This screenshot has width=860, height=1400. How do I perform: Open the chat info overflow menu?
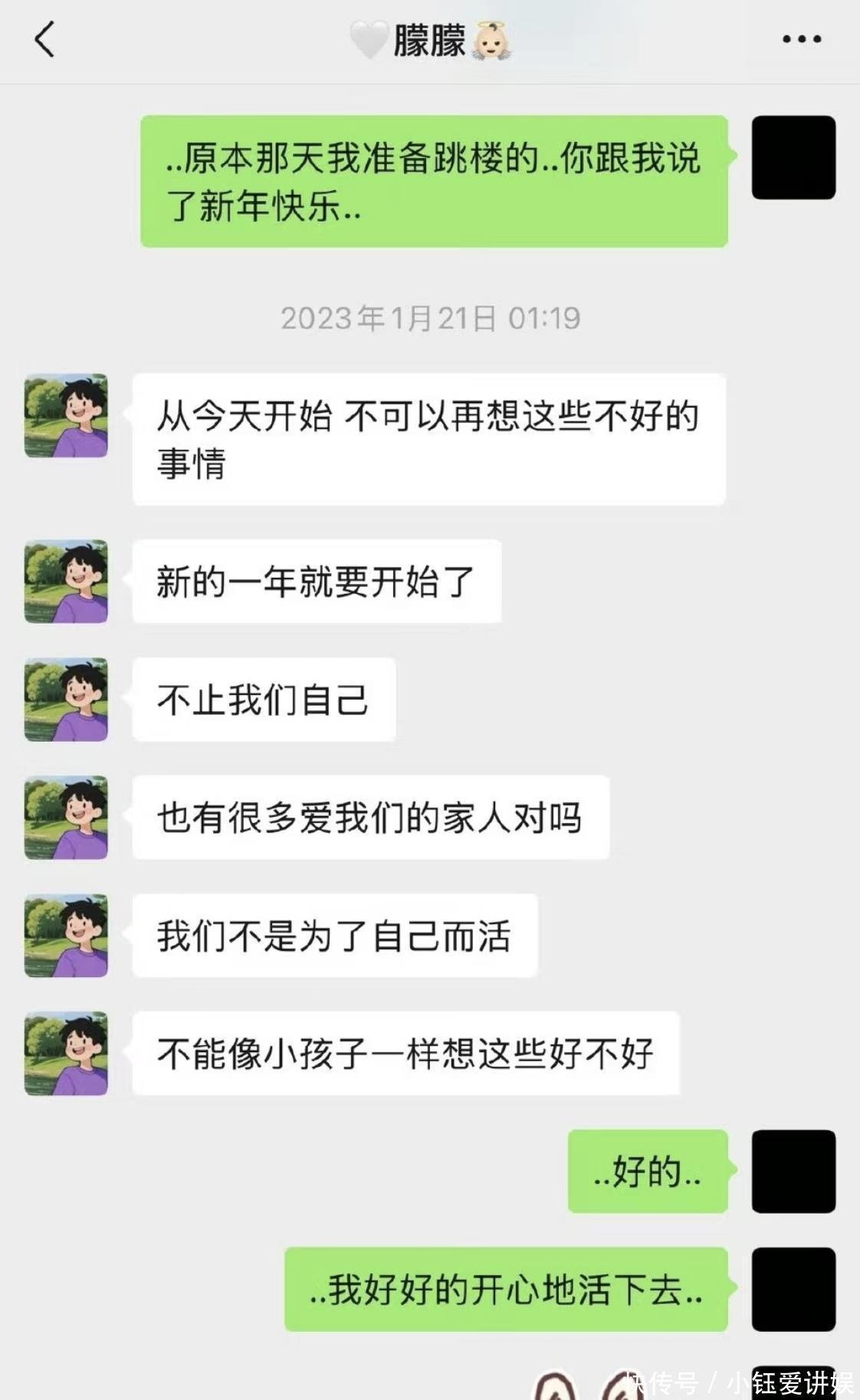[802, 39]
